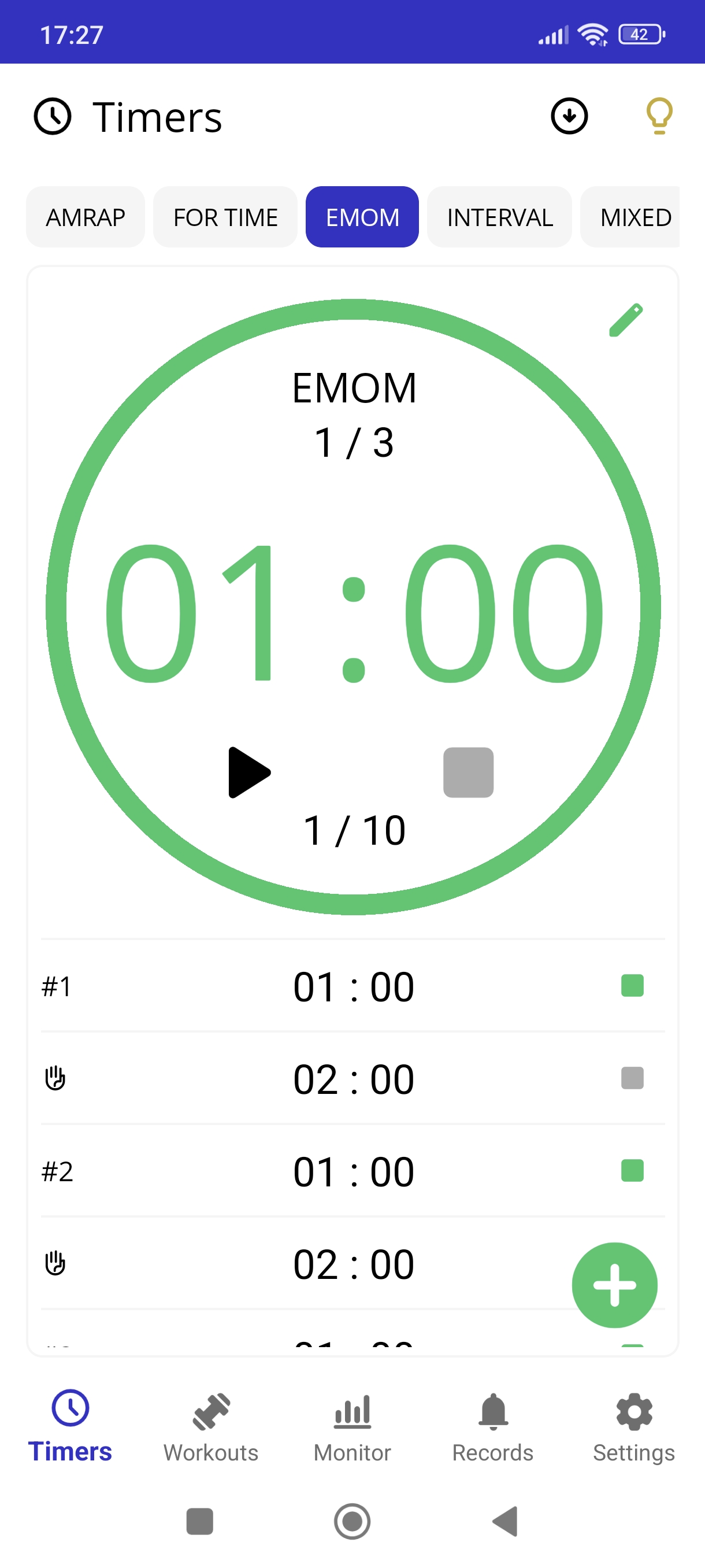Select the MIXED timer category
The width and height of the screenshot is (705, 1568).
click(x=635, y=217)
